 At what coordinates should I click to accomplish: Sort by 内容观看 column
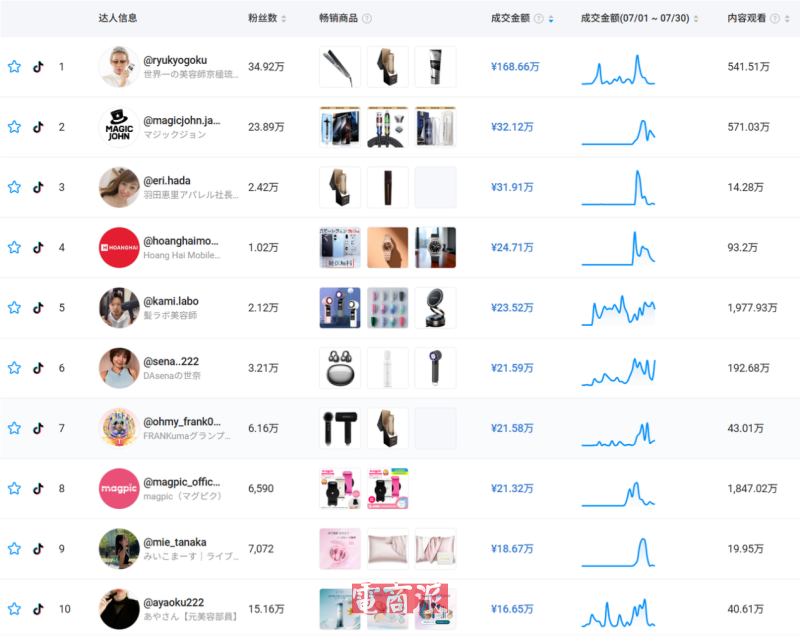tap(788, 19)
